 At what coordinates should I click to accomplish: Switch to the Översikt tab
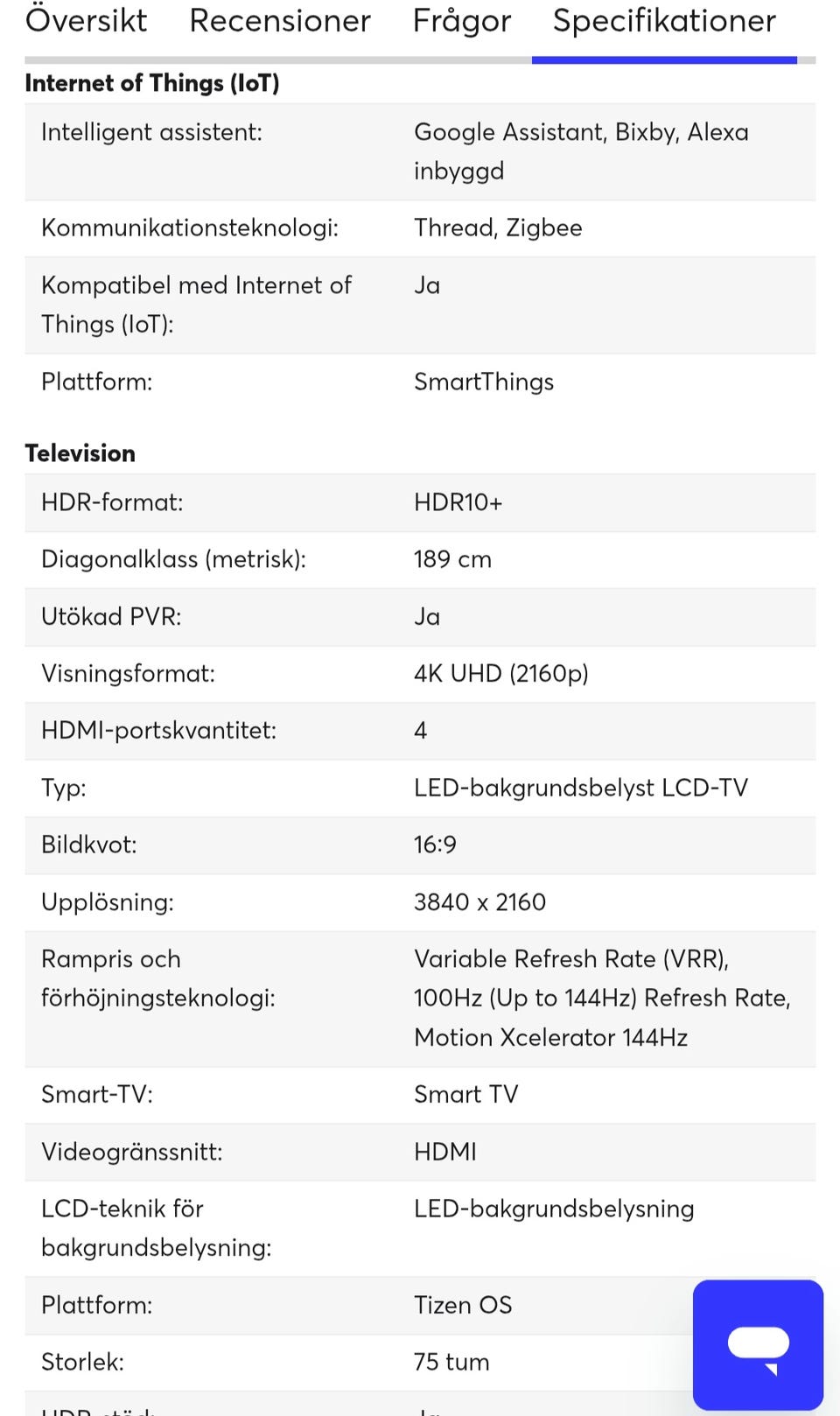86,21
